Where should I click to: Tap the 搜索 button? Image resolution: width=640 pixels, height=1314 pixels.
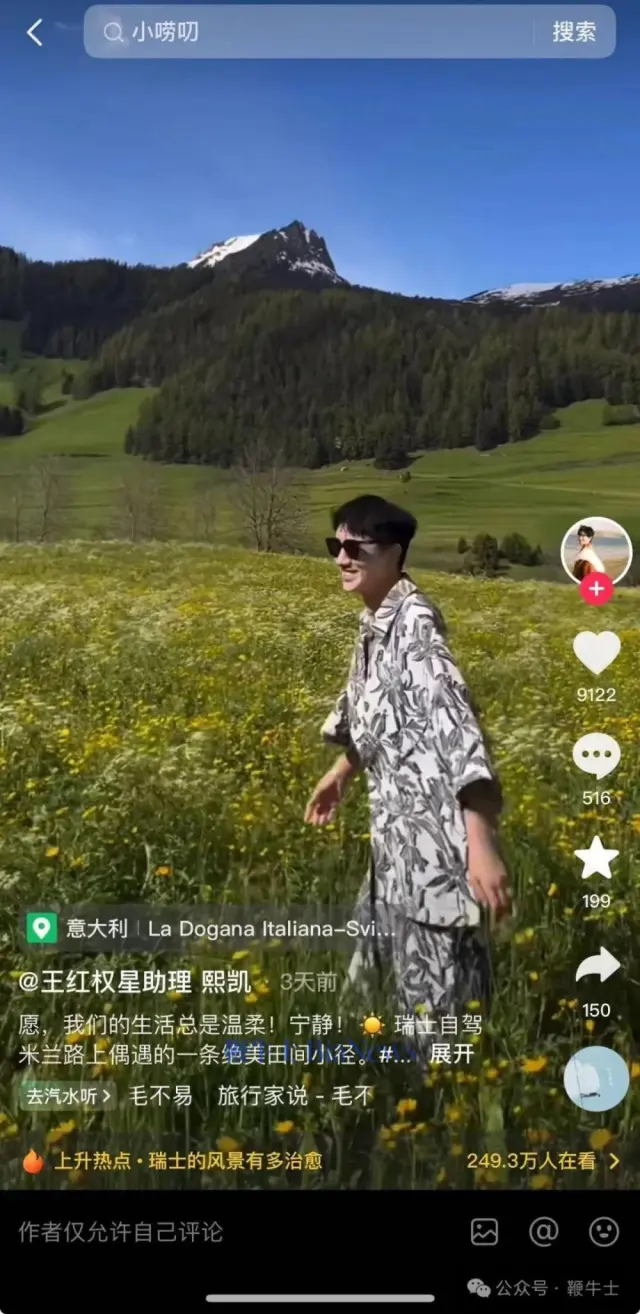[x=574, y=32]
